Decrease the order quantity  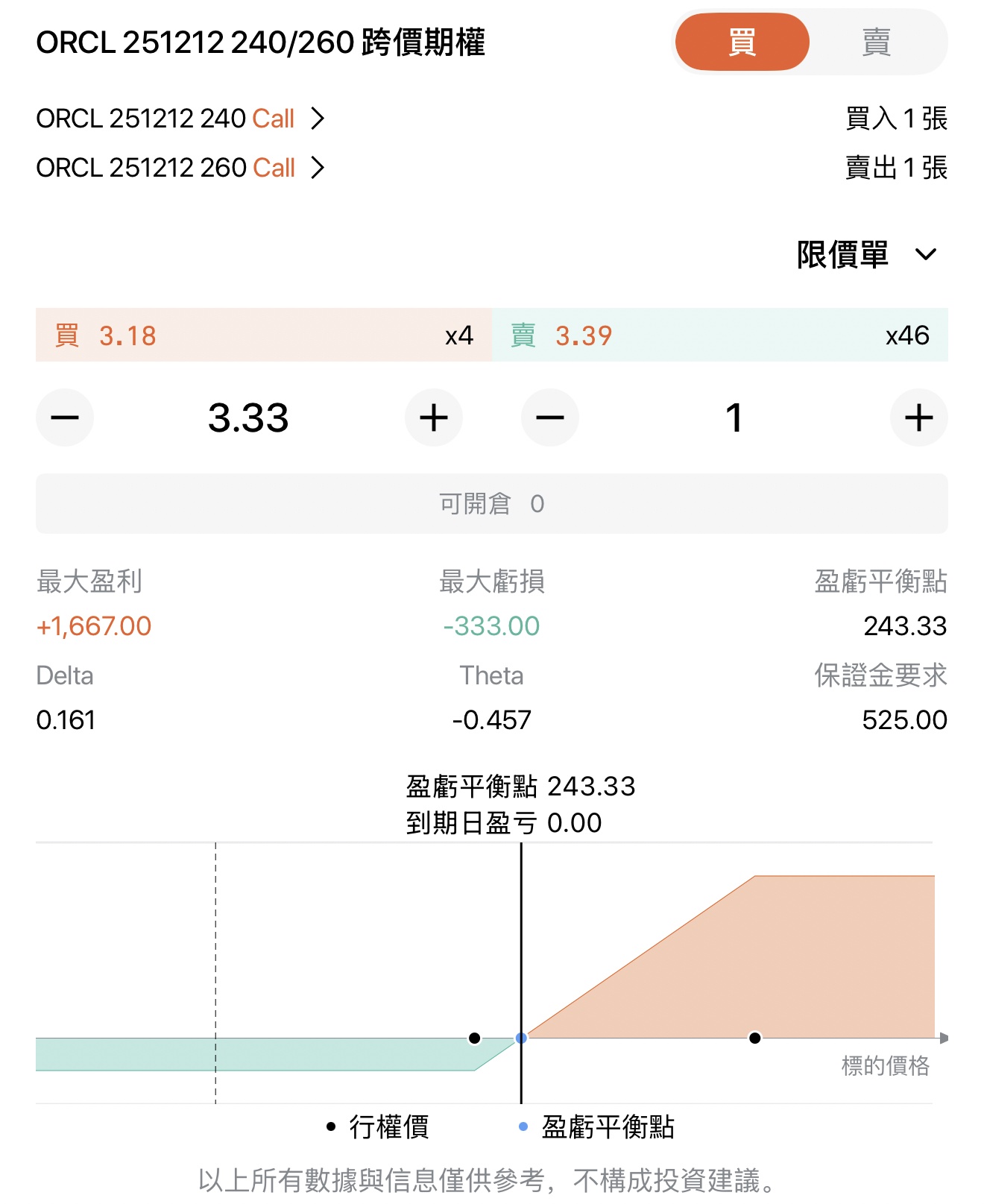coord(550,417)
